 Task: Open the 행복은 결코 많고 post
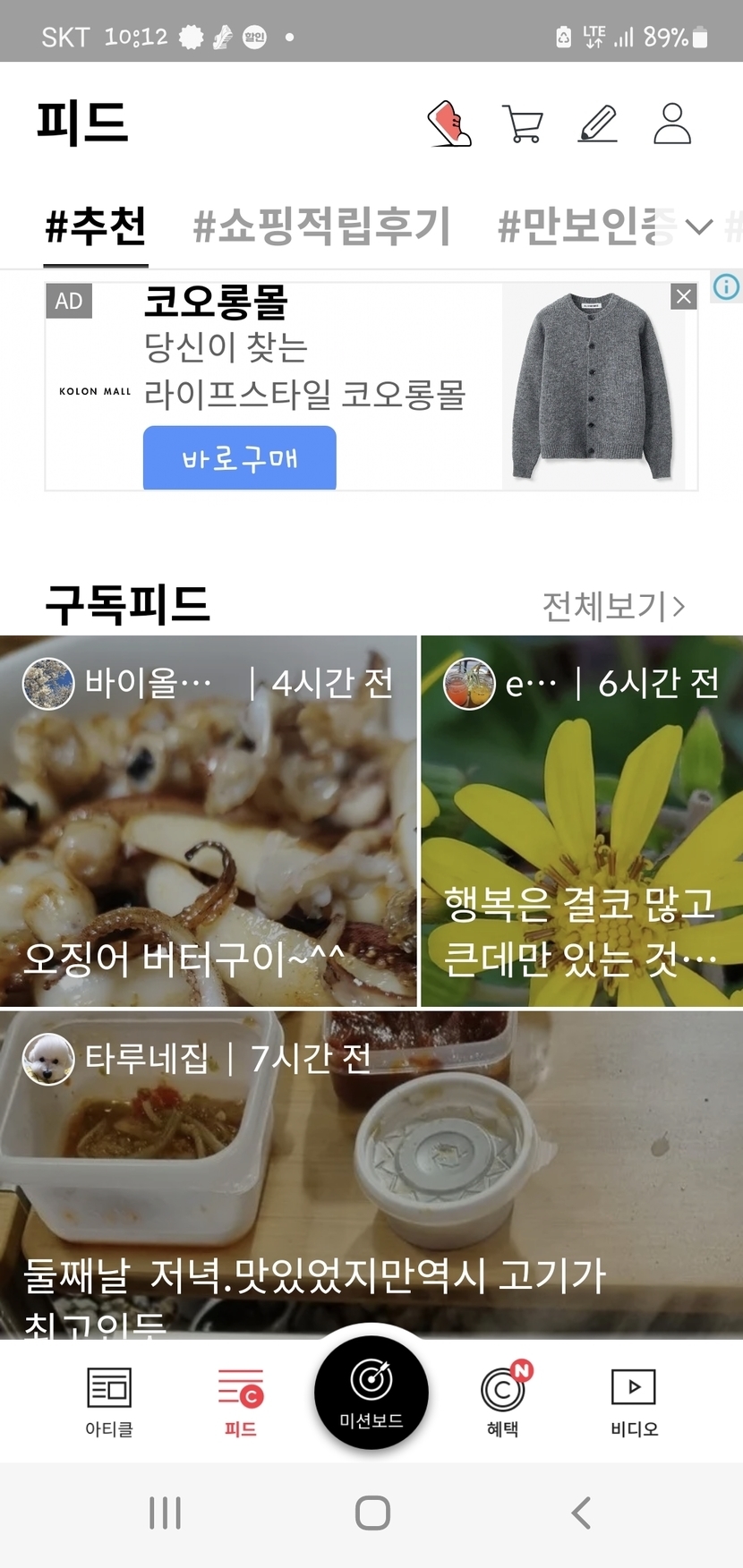pyautogui.click(x=582, y=822)
